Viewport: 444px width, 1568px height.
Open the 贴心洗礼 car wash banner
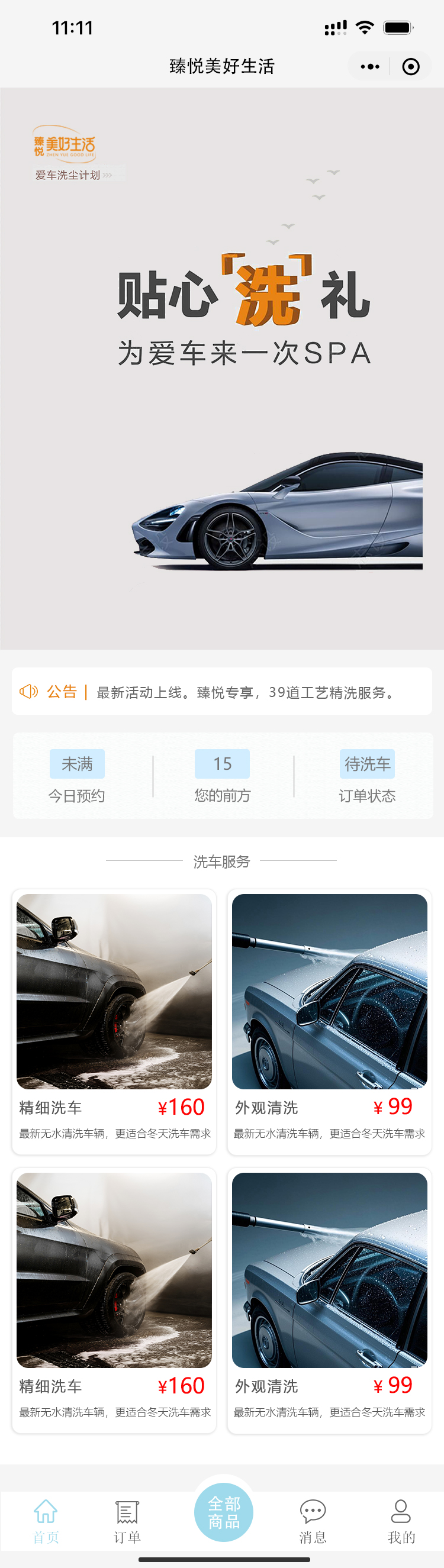[x=221, y=369]
